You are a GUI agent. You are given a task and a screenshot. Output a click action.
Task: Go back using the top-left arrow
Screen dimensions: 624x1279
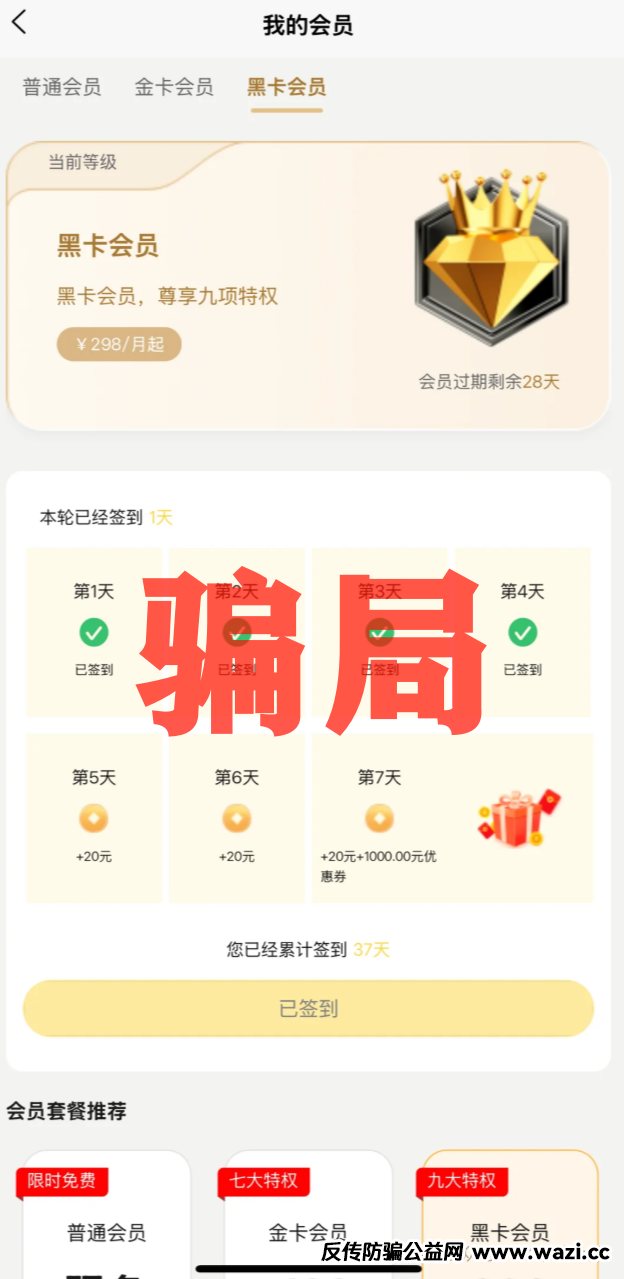[20, 24]
